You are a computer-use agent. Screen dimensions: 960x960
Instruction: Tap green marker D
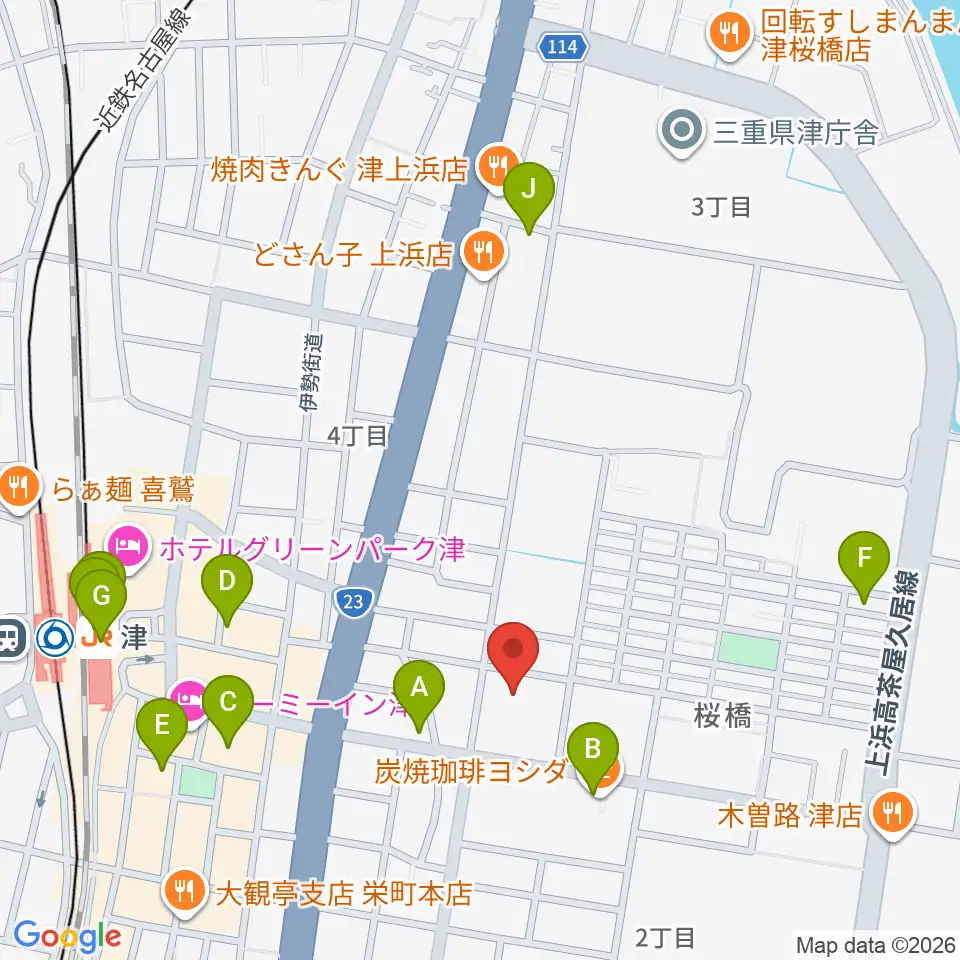click(x=227, y=589)
